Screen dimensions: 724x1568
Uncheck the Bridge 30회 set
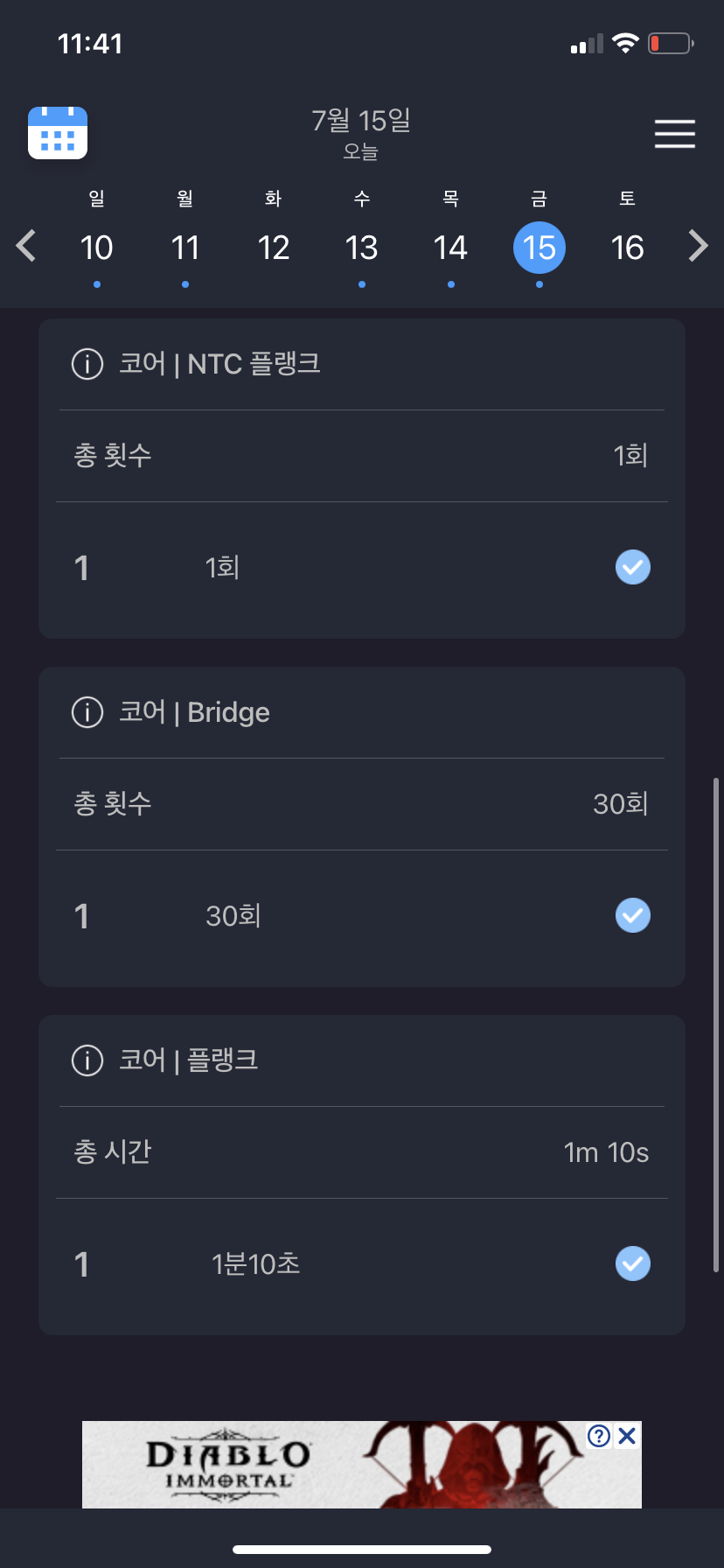point(633,915)
